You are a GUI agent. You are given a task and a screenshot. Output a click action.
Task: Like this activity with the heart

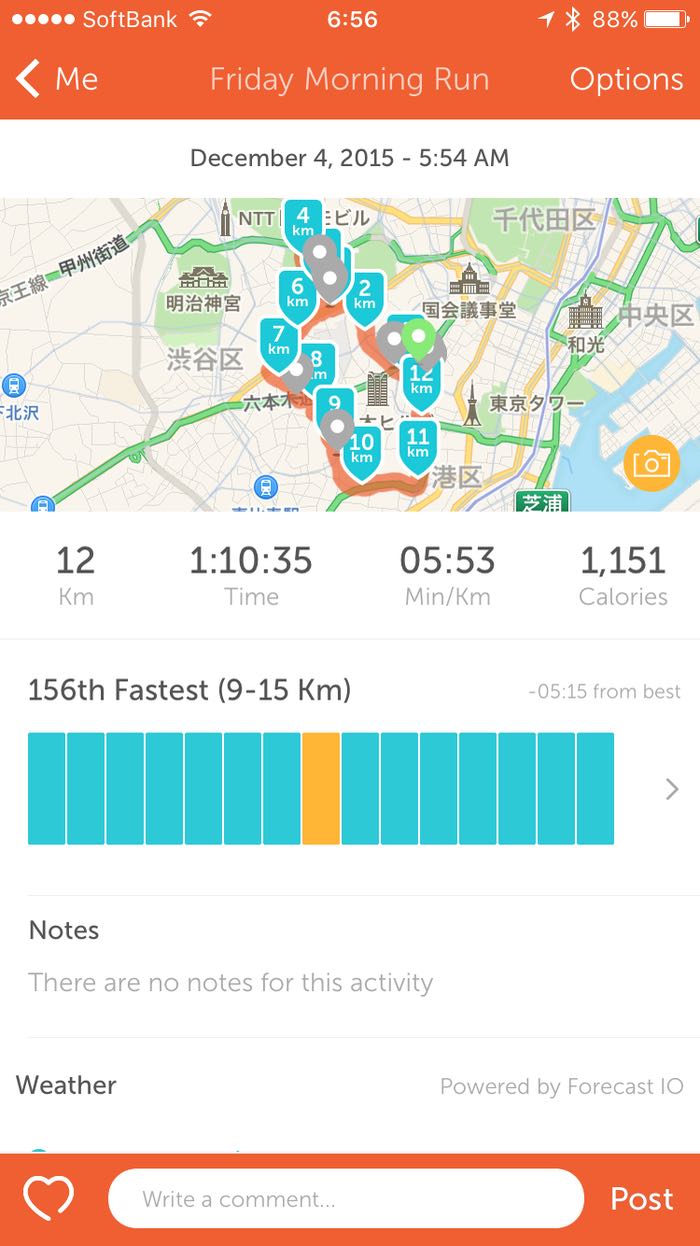pos(49,1199)
